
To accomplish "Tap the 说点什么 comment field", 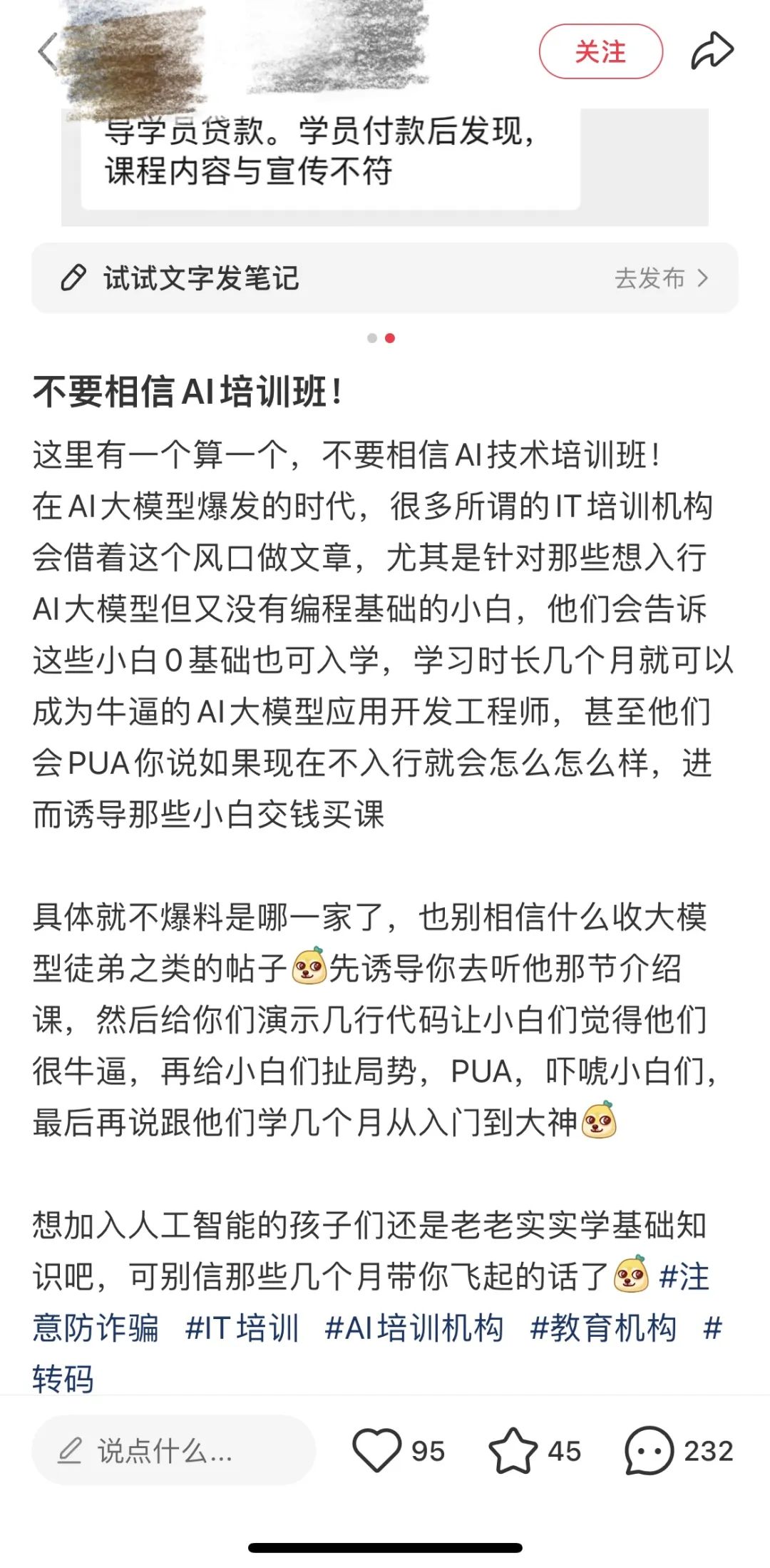I will 173,1451.
